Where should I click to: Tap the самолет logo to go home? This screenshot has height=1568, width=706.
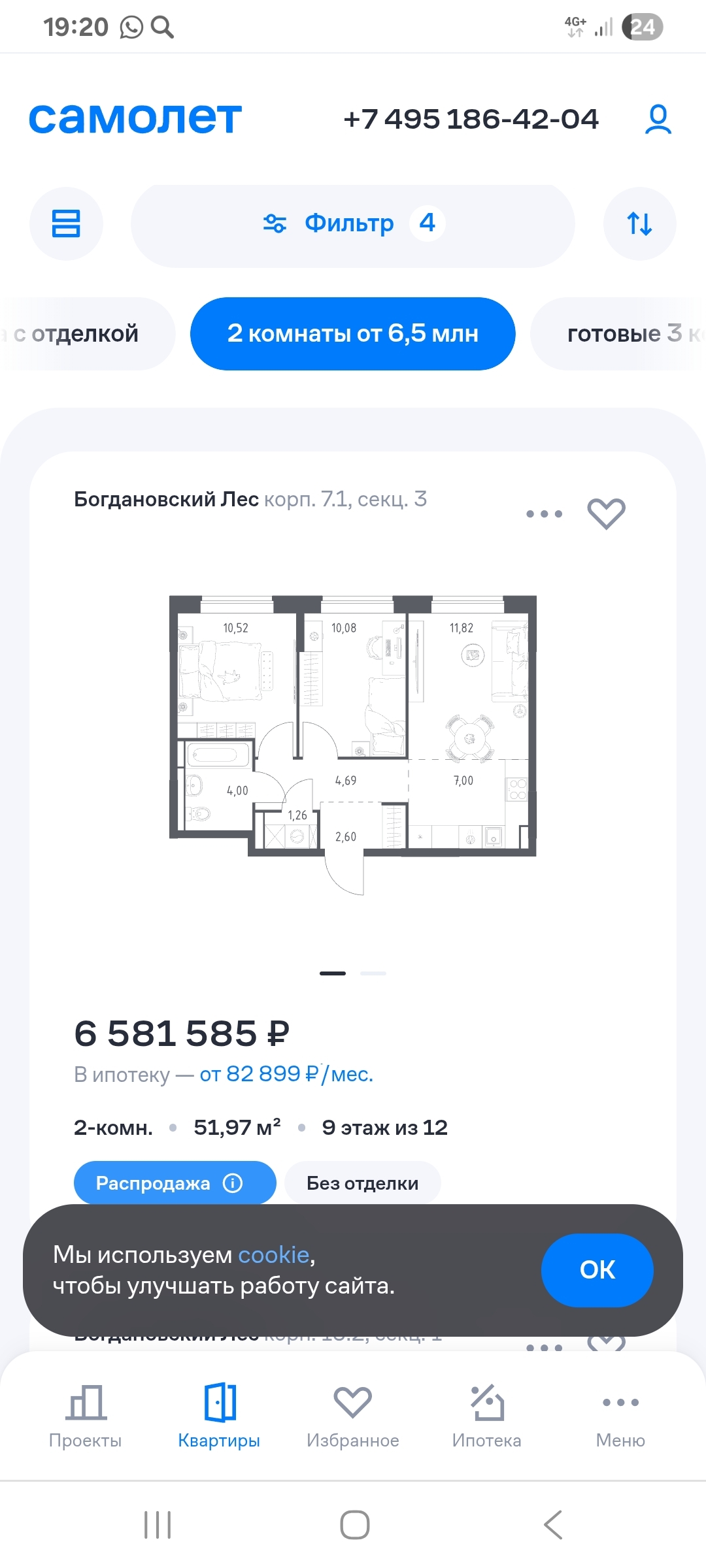pyautogui.click(x=135, y=119)
